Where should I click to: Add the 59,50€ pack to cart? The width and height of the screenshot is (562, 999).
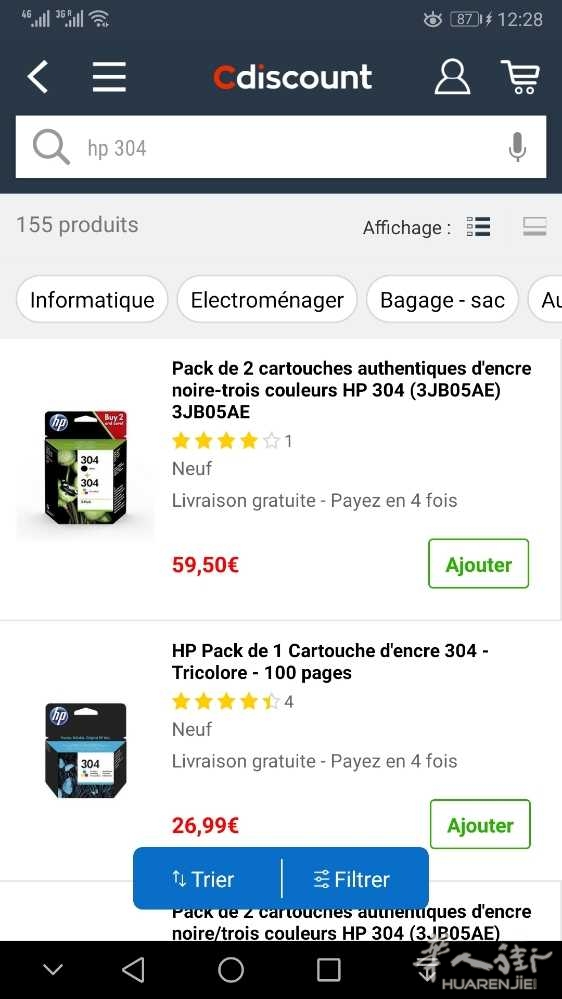[x=479, y=564]
